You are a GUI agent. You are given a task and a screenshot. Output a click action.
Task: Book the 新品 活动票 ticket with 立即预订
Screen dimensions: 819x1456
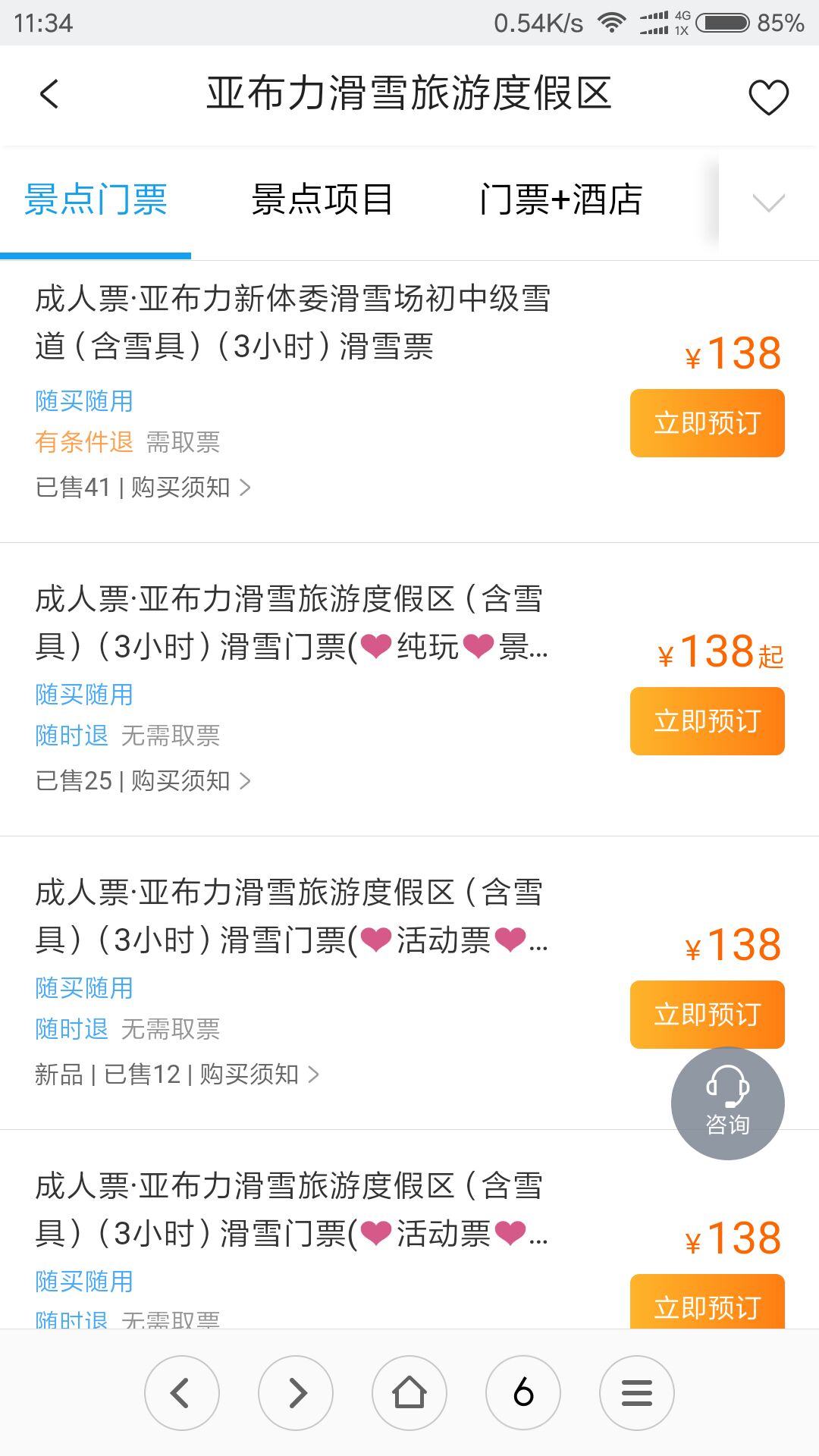(x=707, y=1015)
